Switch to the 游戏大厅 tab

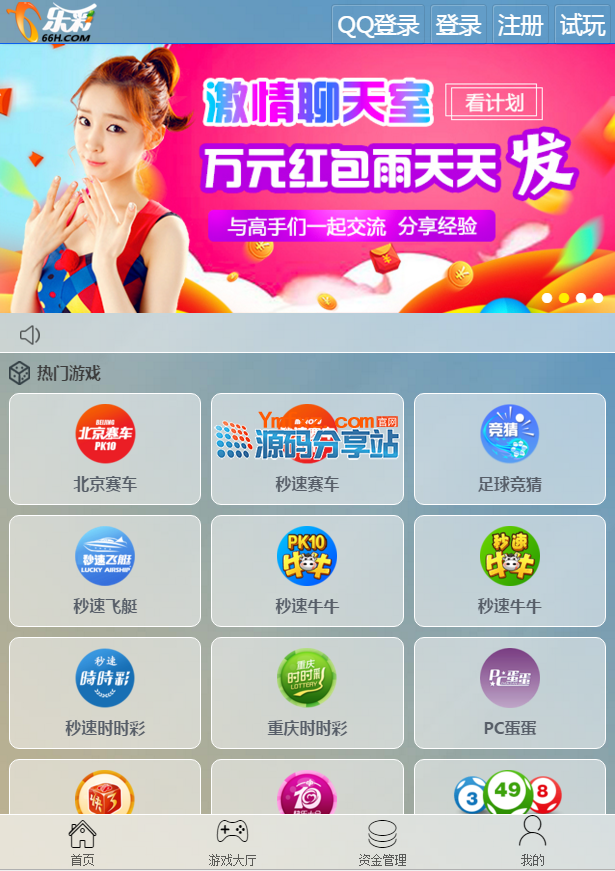232,842
